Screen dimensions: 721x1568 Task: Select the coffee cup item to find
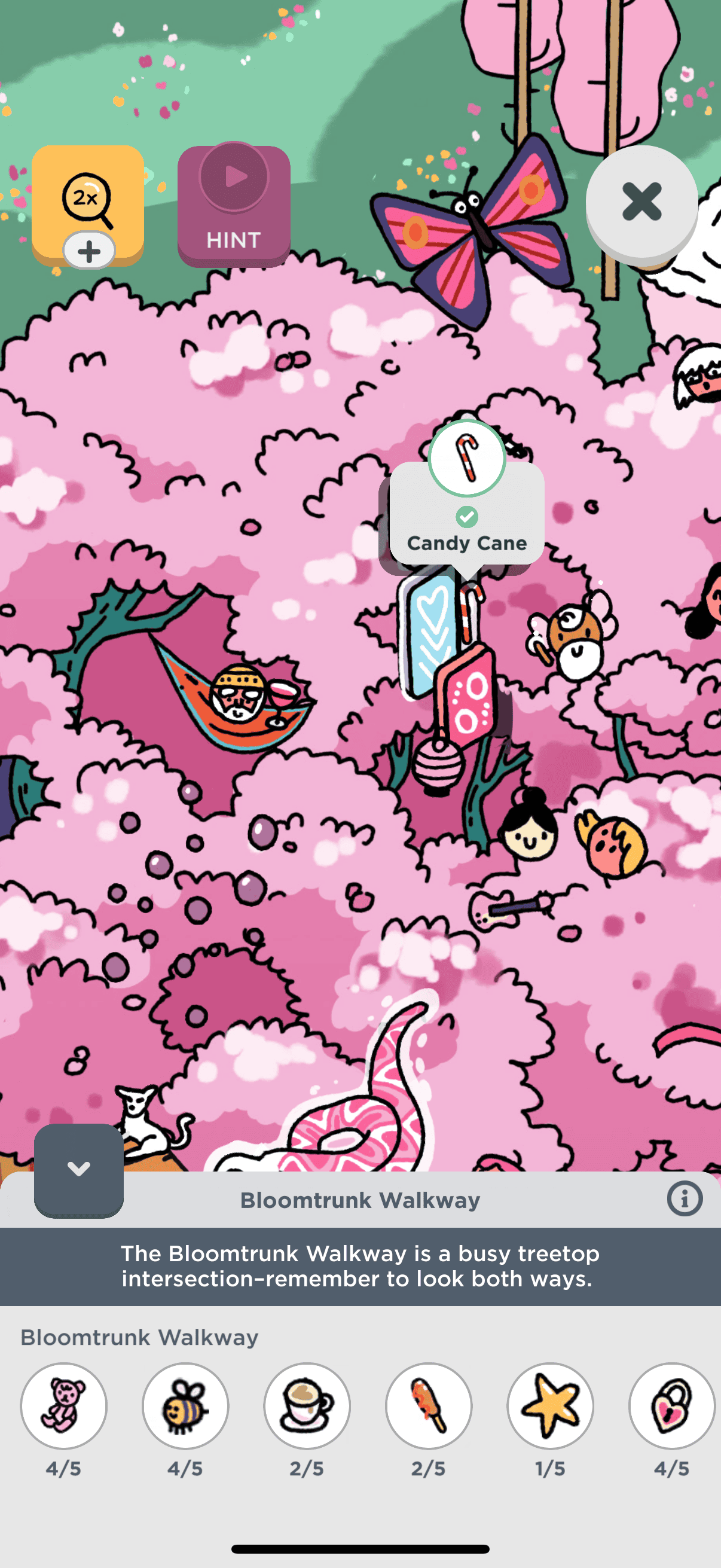point(307,1405)
